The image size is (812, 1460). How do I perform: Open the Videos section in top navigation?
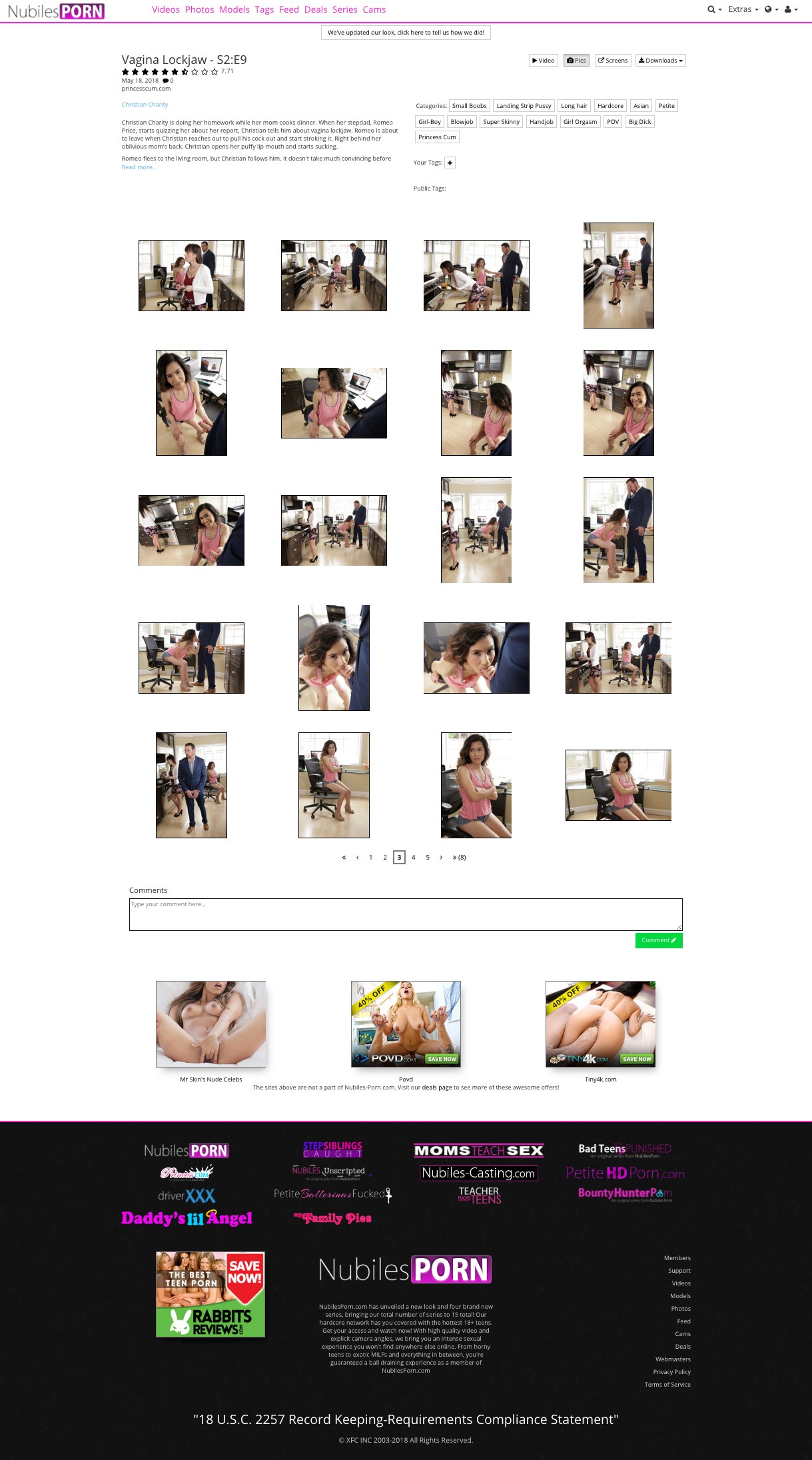(166, 9)
